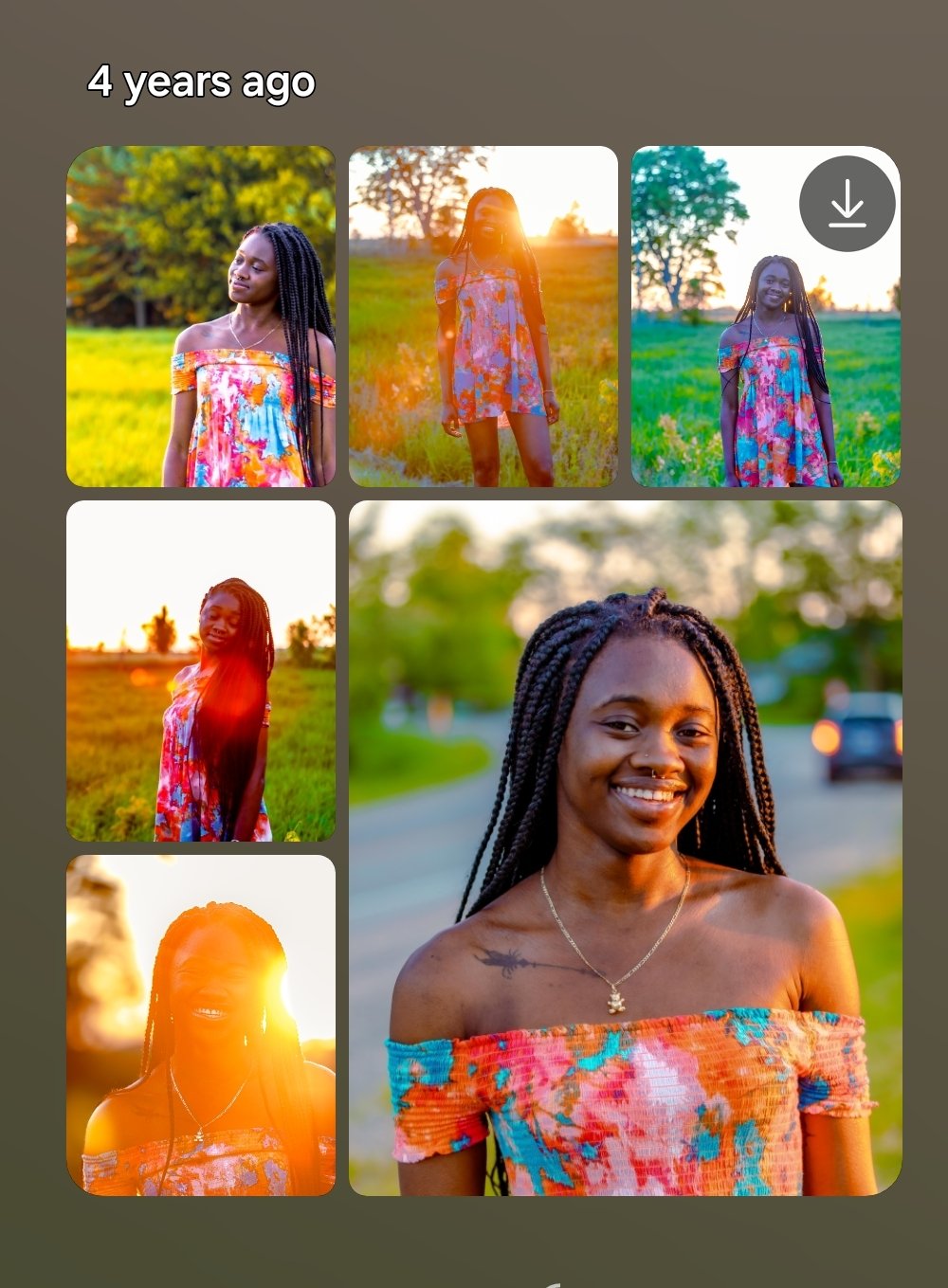Open the photo with the red lens flare

200,671
